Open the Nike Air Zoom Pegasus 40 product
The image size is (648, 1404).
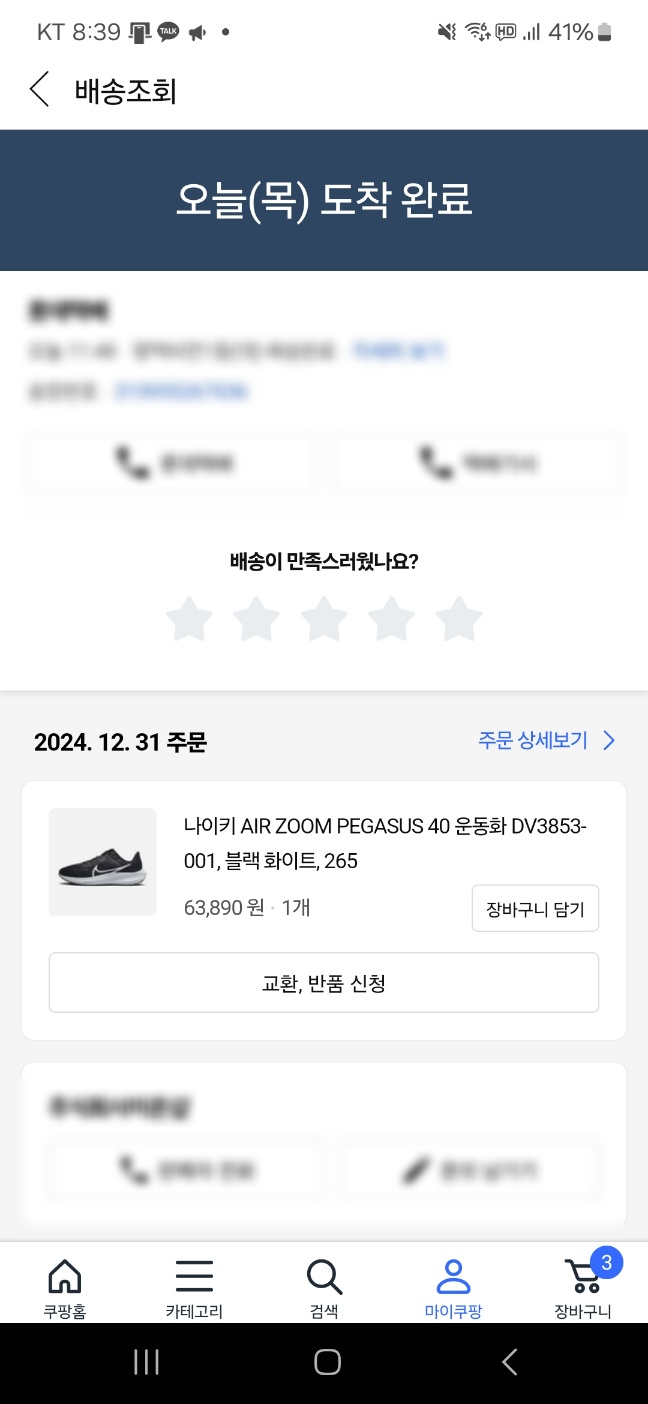pos(385,844)
